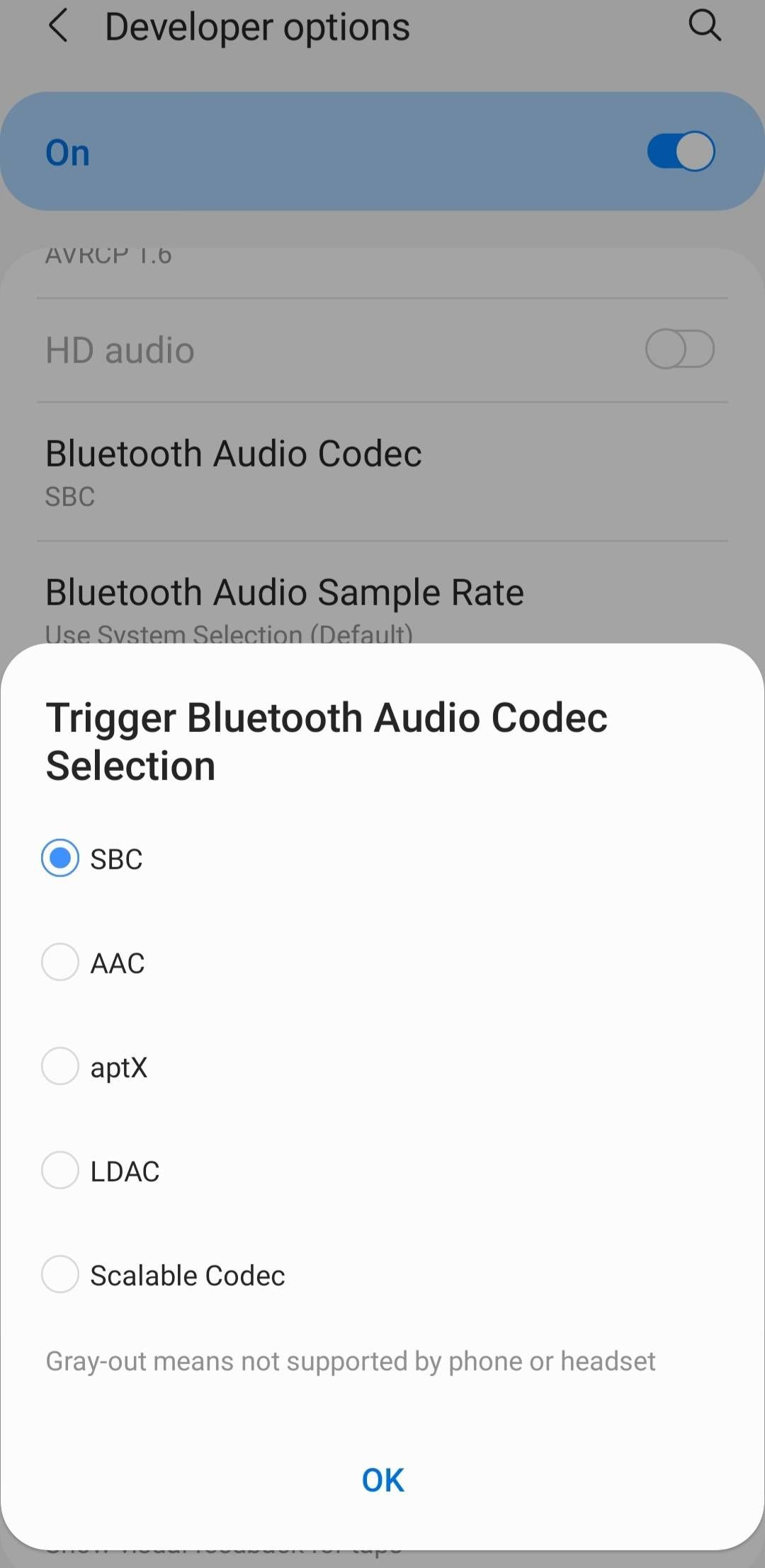Select the aptX codec option
This screenshot has width=765, height=1568.
coord(60,1067)
